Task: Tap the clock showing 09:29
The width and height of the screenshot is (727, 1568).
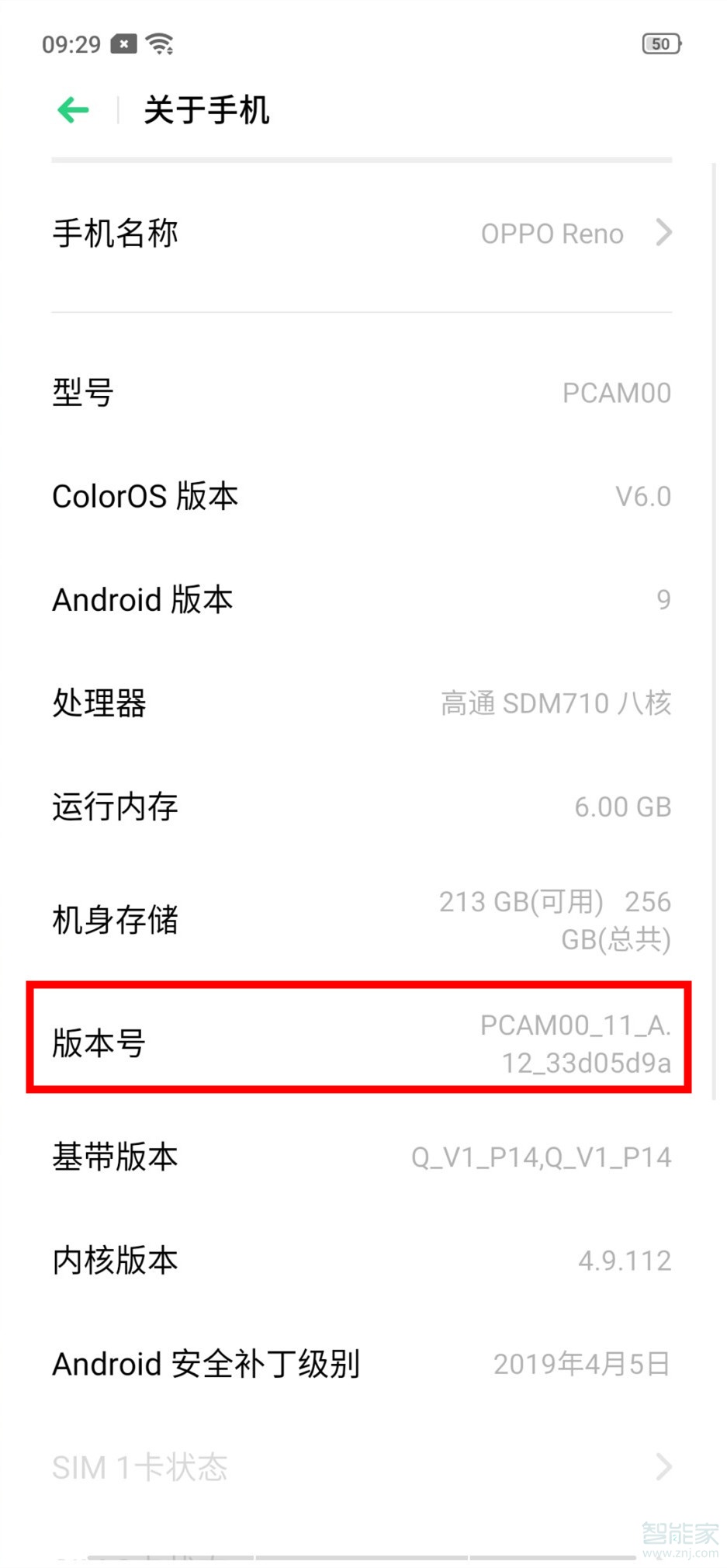Action: [x=70, y=43]
